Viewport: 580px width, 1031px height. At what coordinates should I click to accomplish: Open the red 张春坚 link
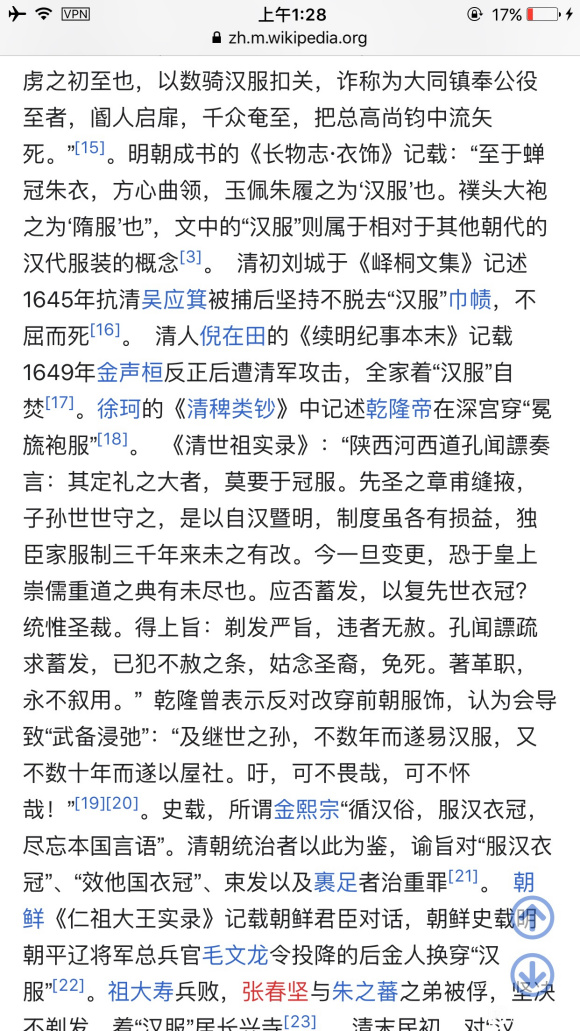[275, 990]
